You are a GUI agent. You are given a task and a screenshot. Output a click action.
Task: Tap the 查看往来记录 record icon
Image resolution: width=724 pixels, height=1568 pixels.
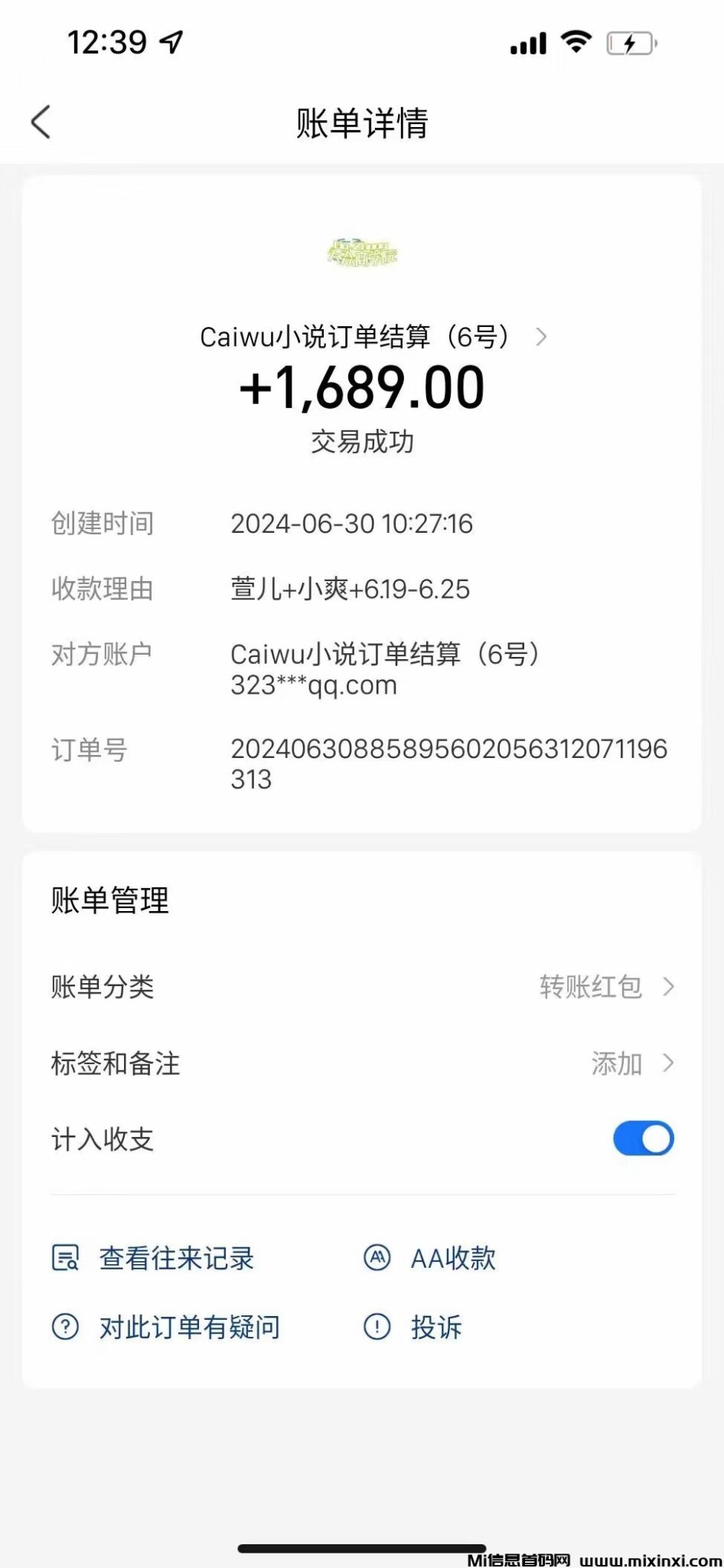pos(65,1256)
